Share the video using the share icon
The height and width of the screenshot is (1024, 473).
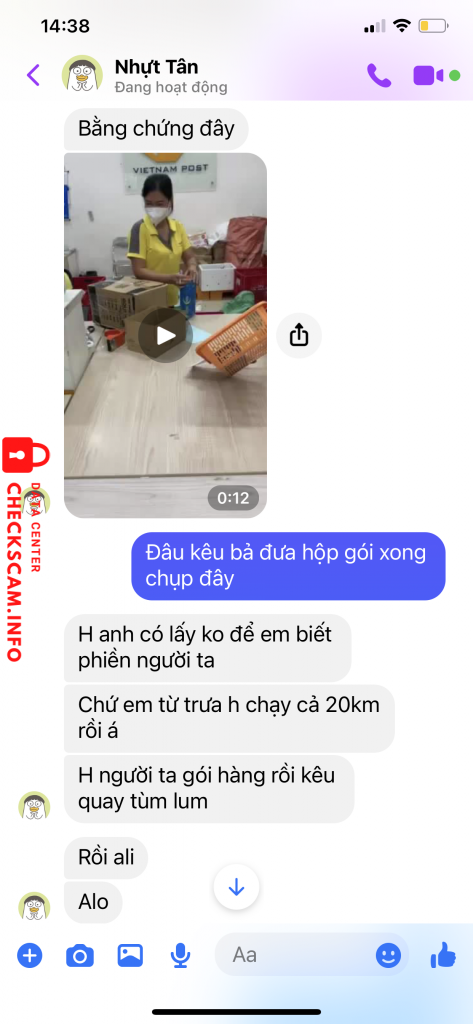(299, 336)
